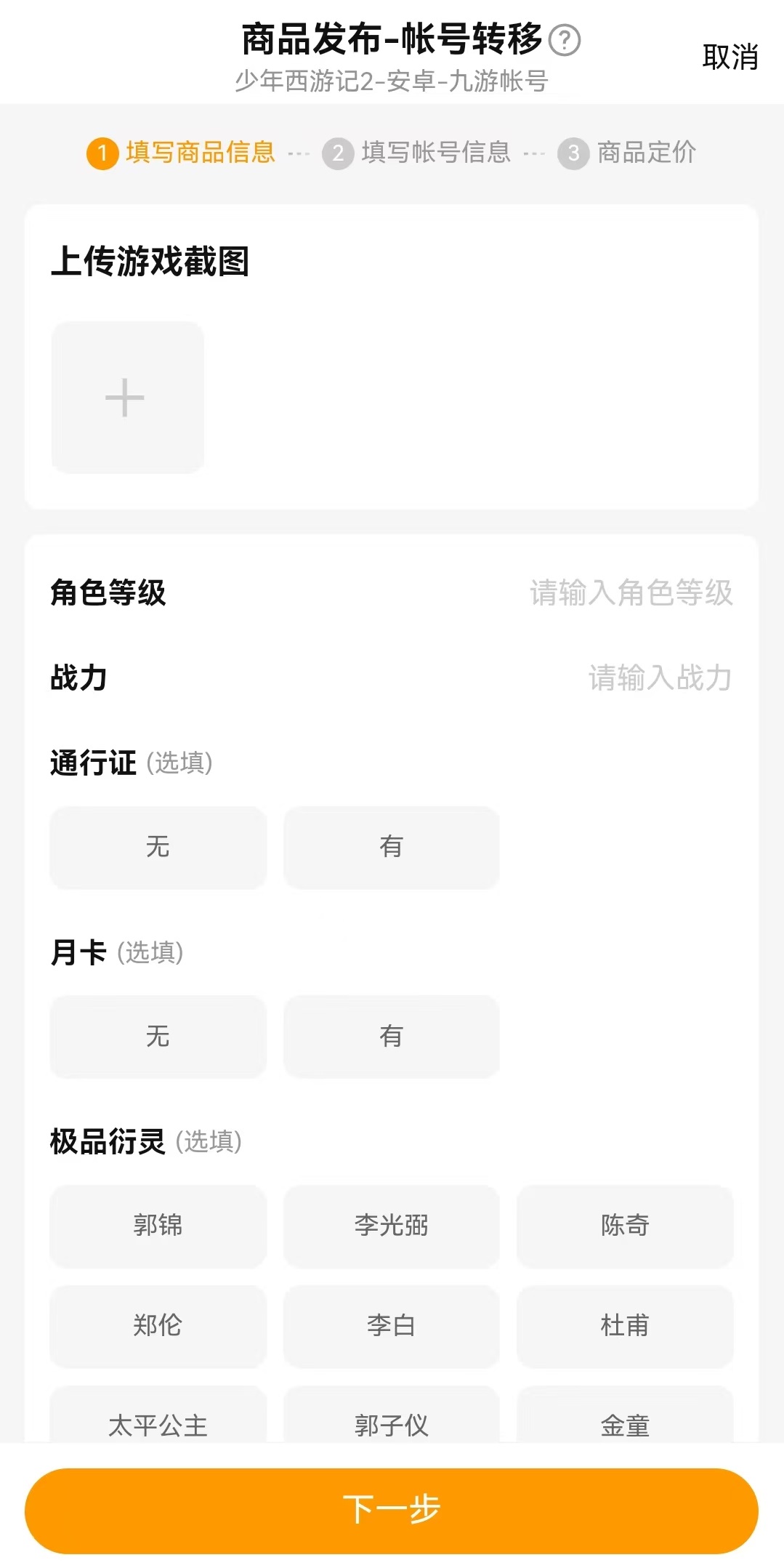Cancel the listing with 取消
Image resolution: width=784 pixels, height=1568 pixels.
coord(730,57)
